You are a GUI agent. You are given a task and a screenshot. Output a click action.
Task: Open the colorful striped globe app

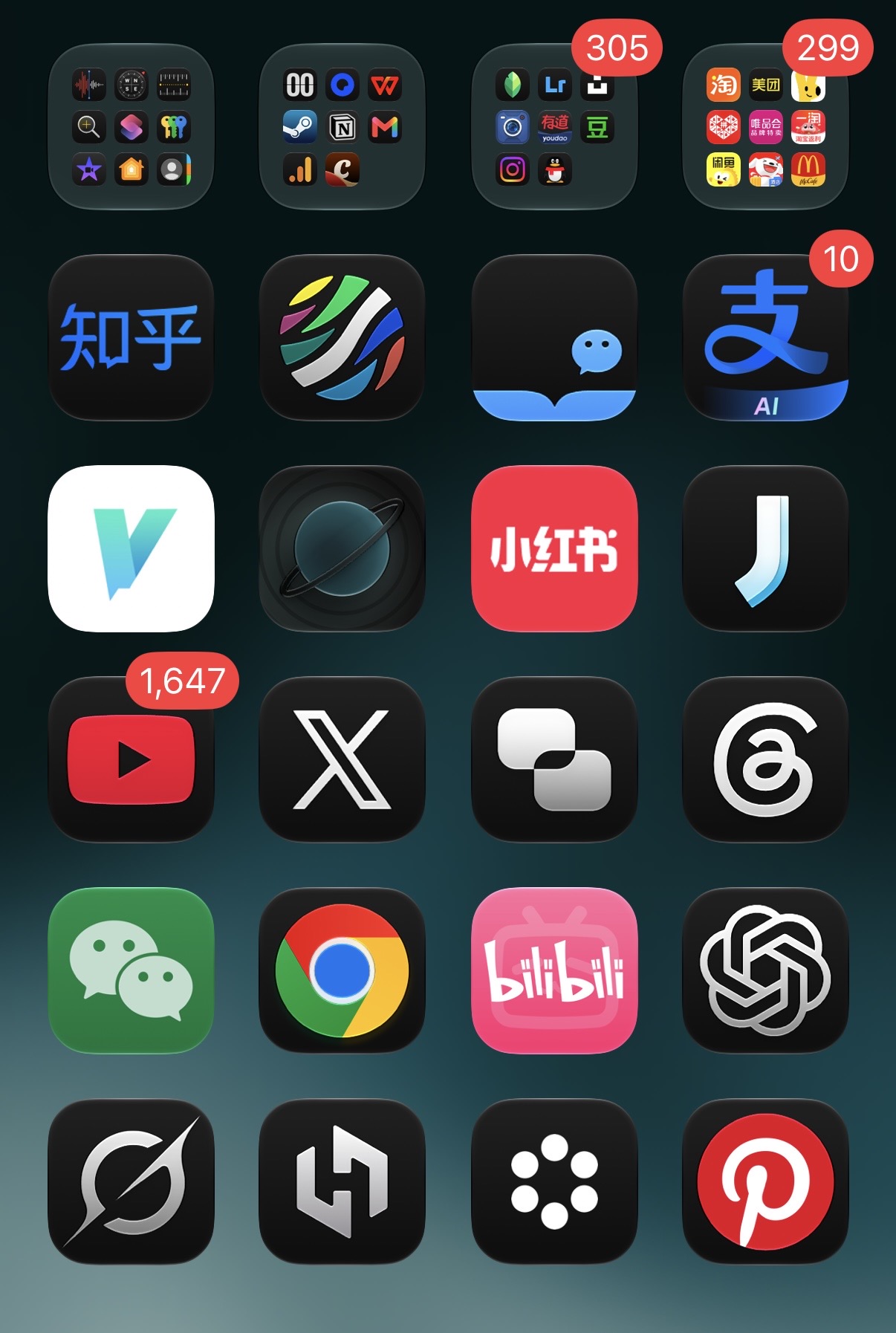tap(342, 337)
